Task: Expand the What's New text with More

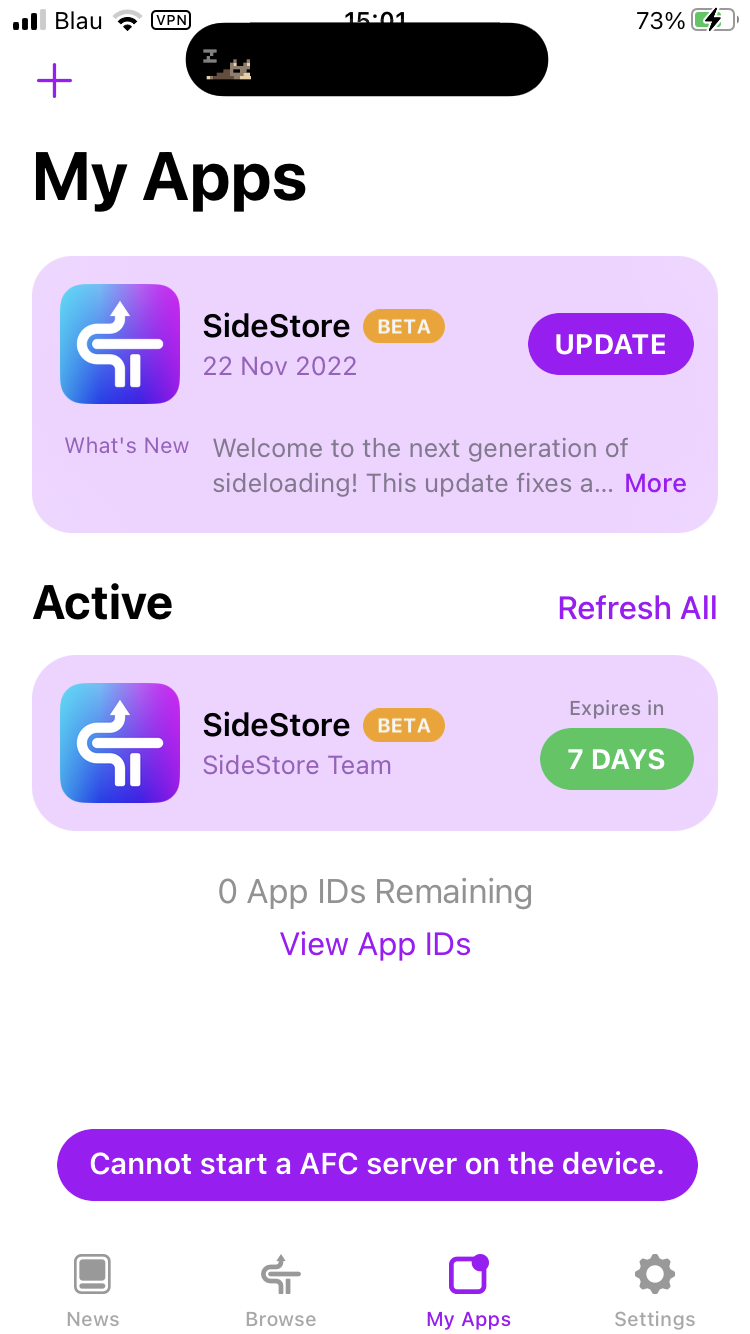Action: click(x=655, y=484)
